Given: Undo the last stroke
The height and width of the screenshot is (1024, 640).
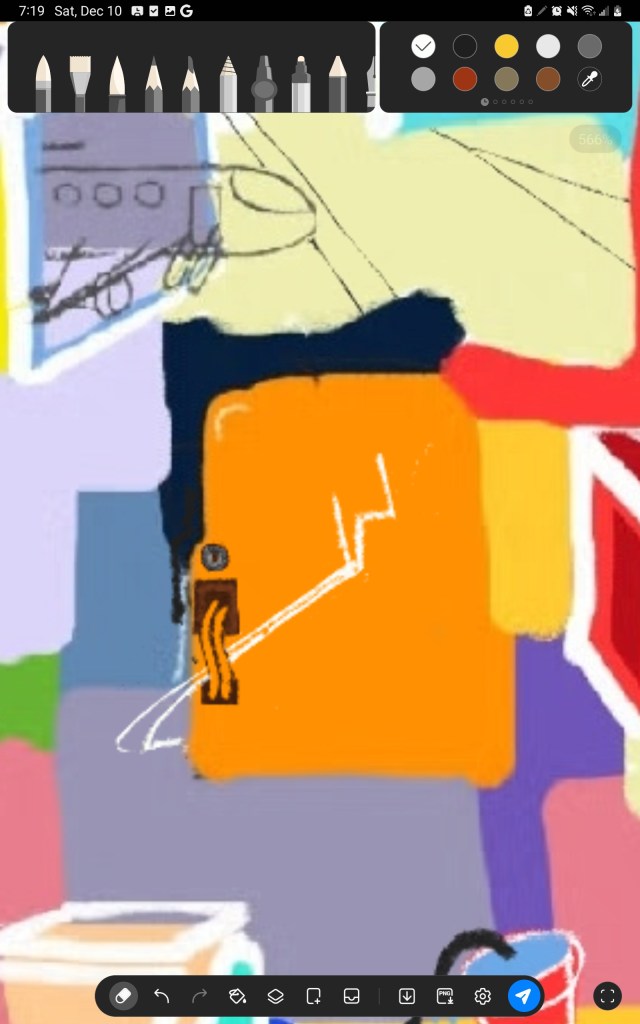Looking at the screenshot, I should click(x=161, y=996).
